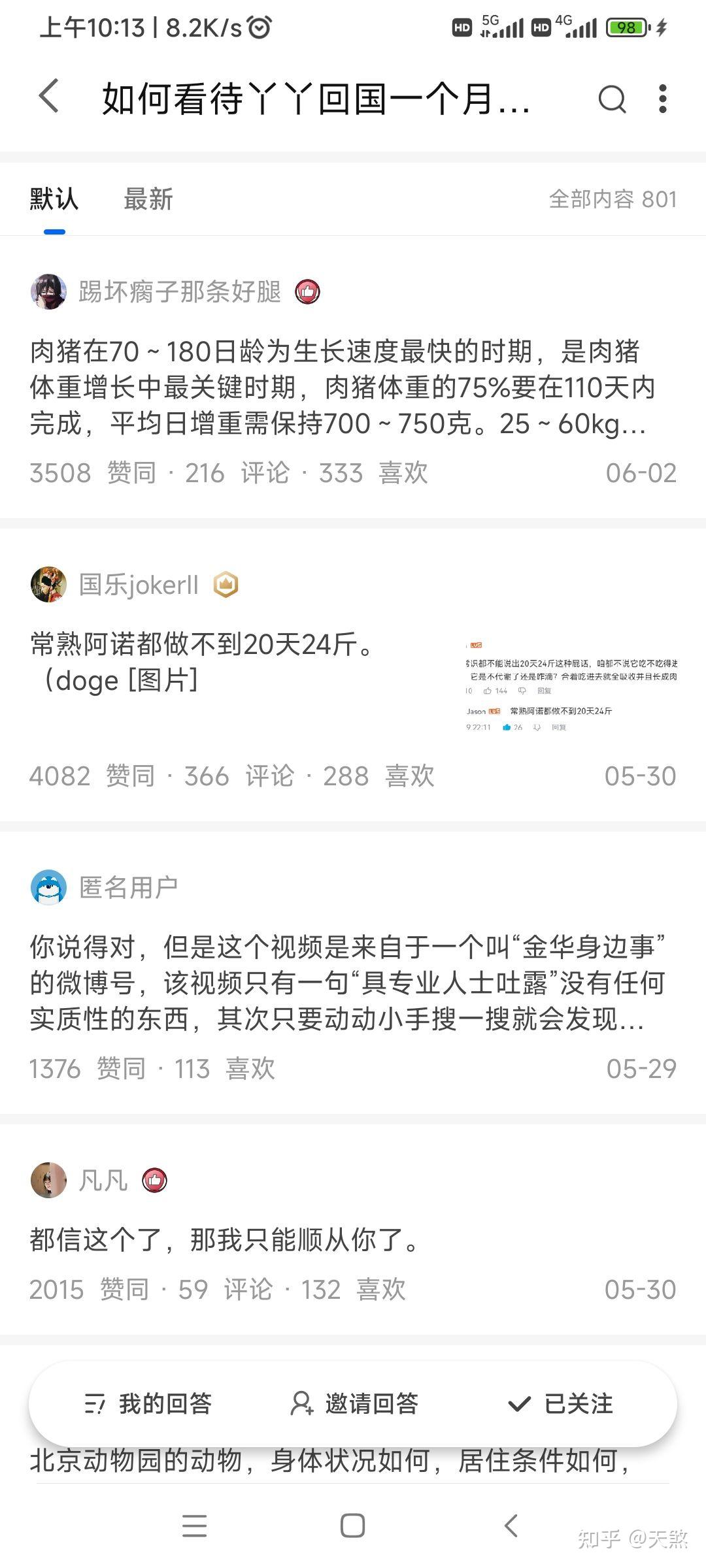Open system recent apps button
Screen dimensions: 706x1568
pyautogui.click(x=194, y=1526)
